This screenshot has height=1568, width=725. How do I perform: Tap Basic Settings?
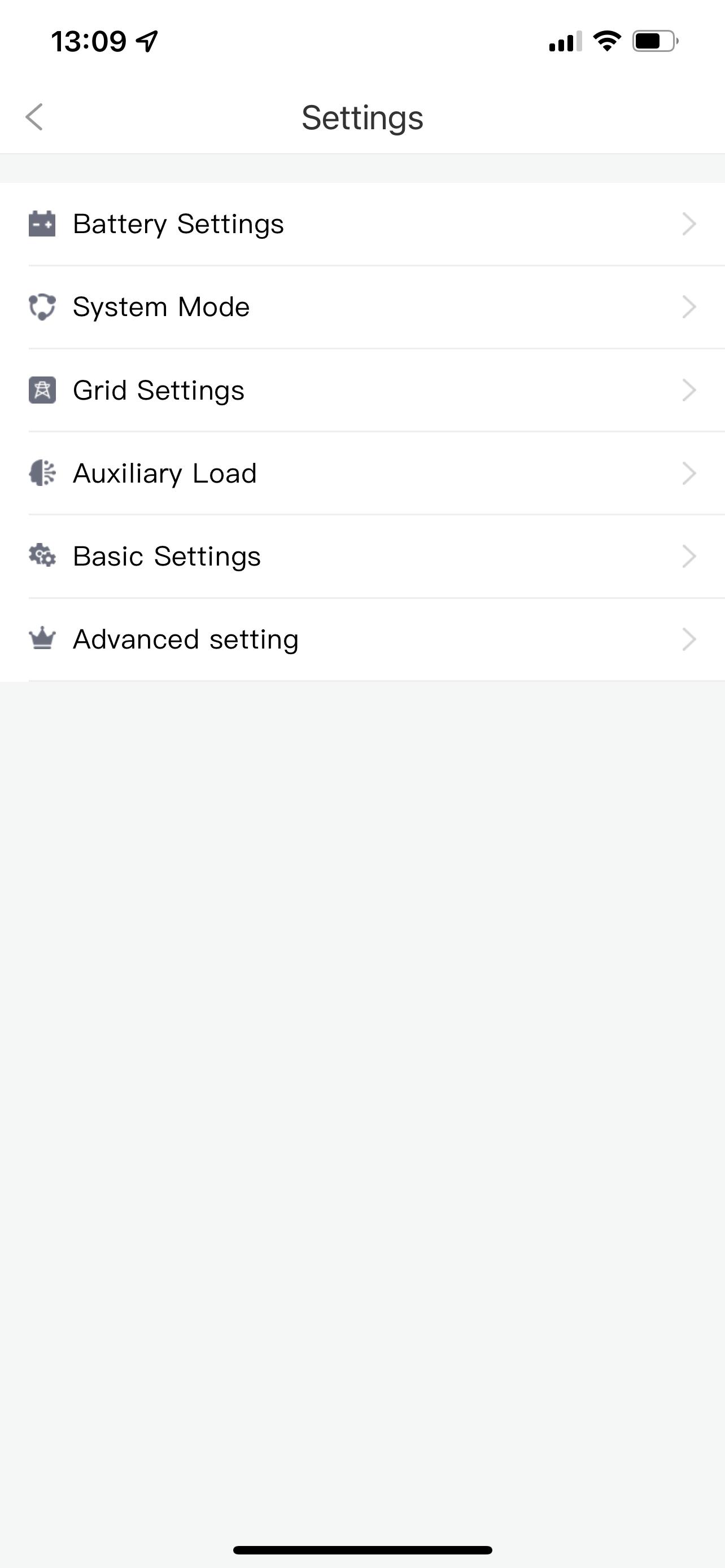coord(362,557)
